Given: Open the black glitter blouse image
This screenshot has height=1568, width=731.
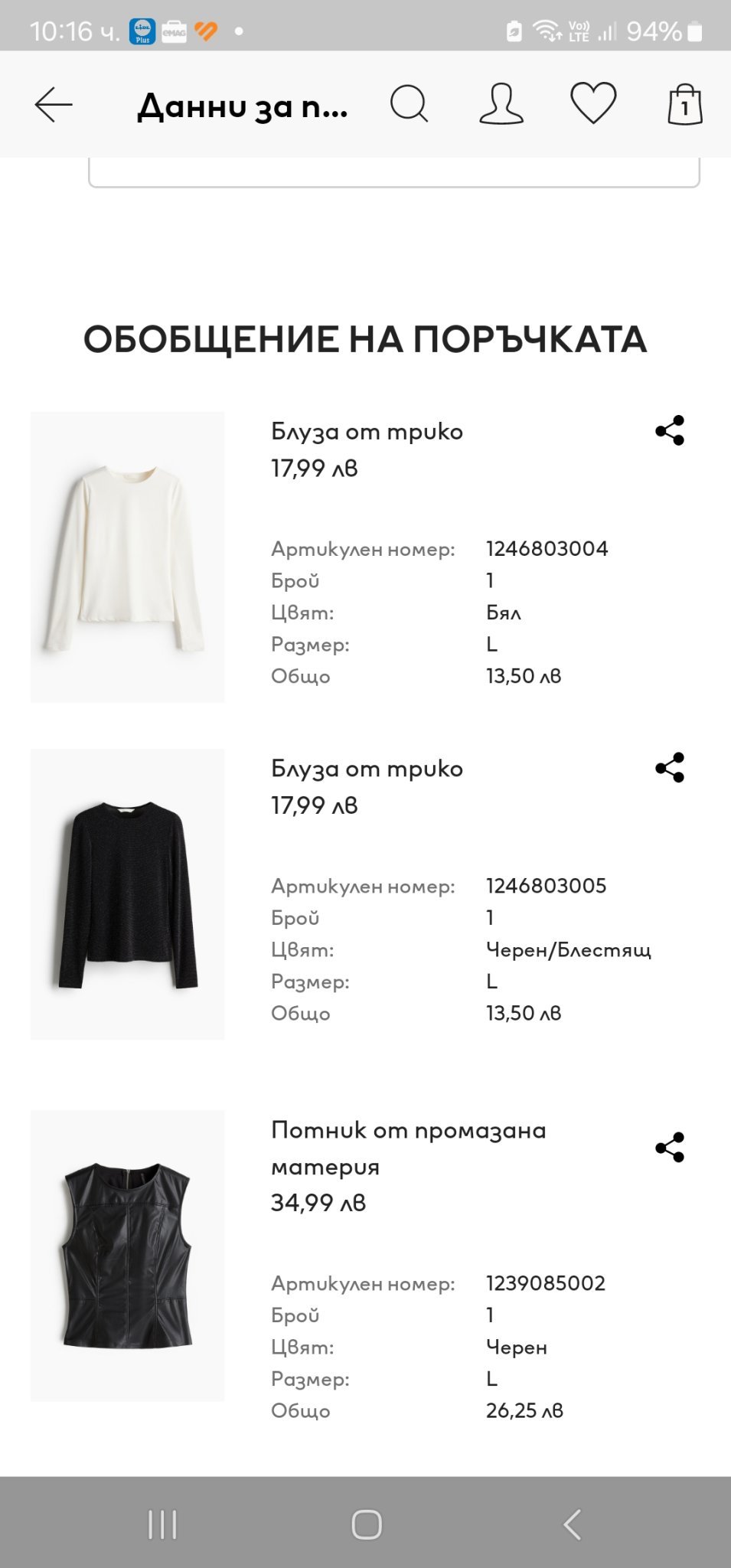Looking at the screenshot, I should coord(128,894).
